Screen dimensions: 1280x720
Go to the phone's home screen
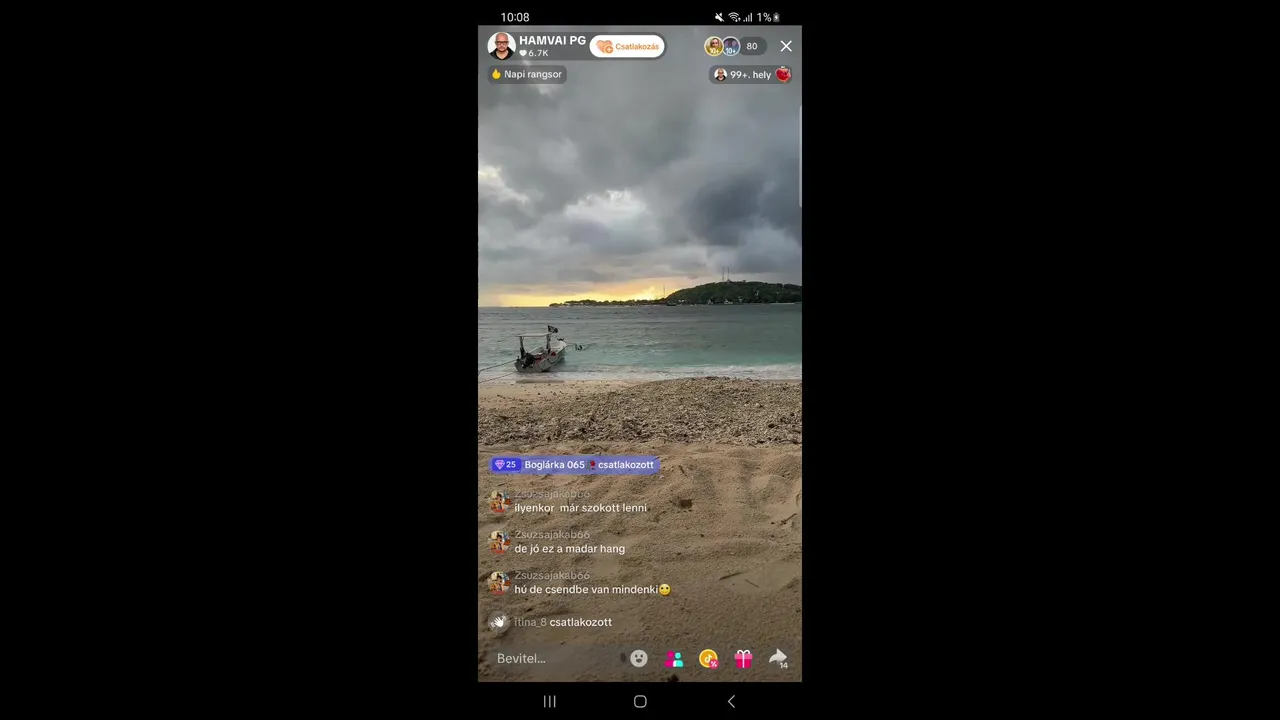(x=640, y=701)
